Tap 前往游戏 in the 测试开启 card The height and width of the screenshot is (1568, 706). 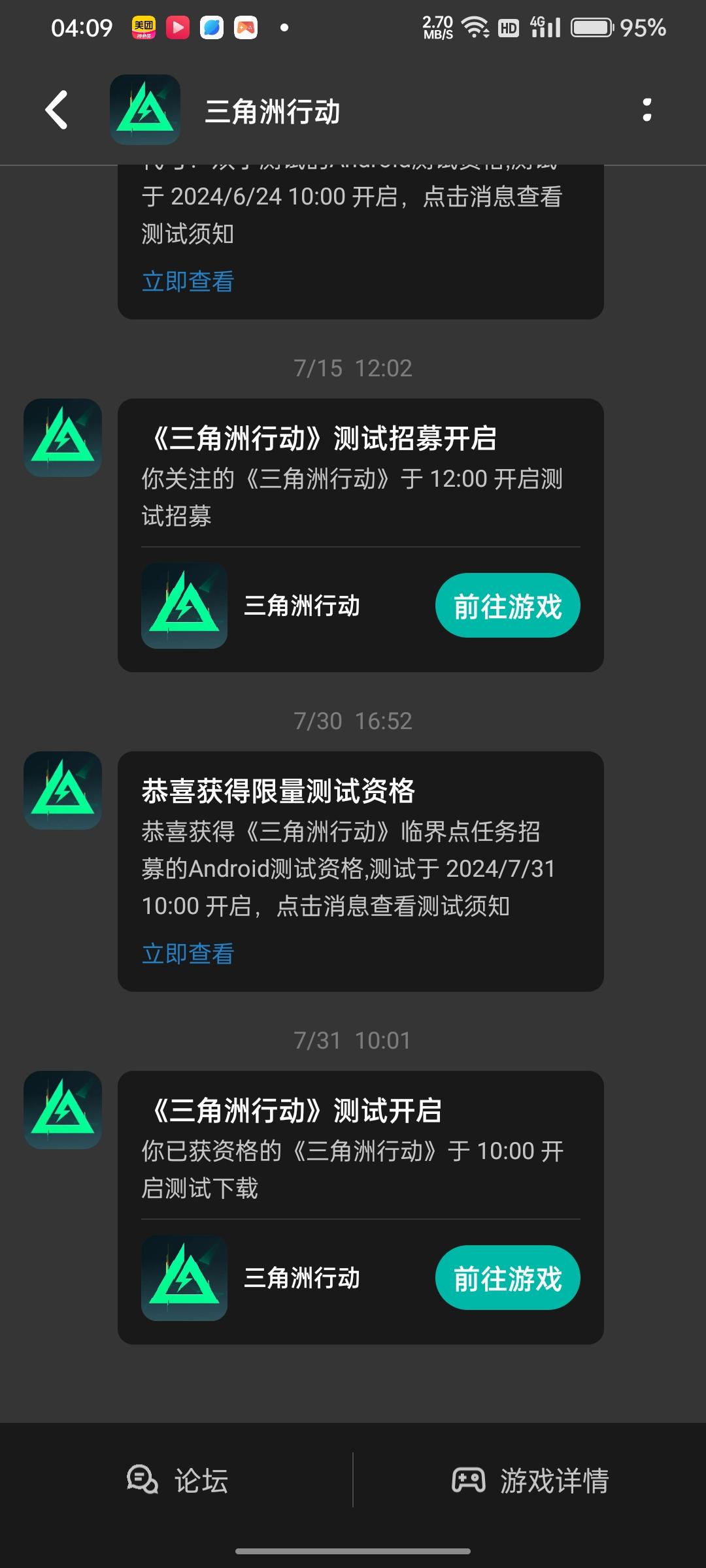[x=508, y=1278]
